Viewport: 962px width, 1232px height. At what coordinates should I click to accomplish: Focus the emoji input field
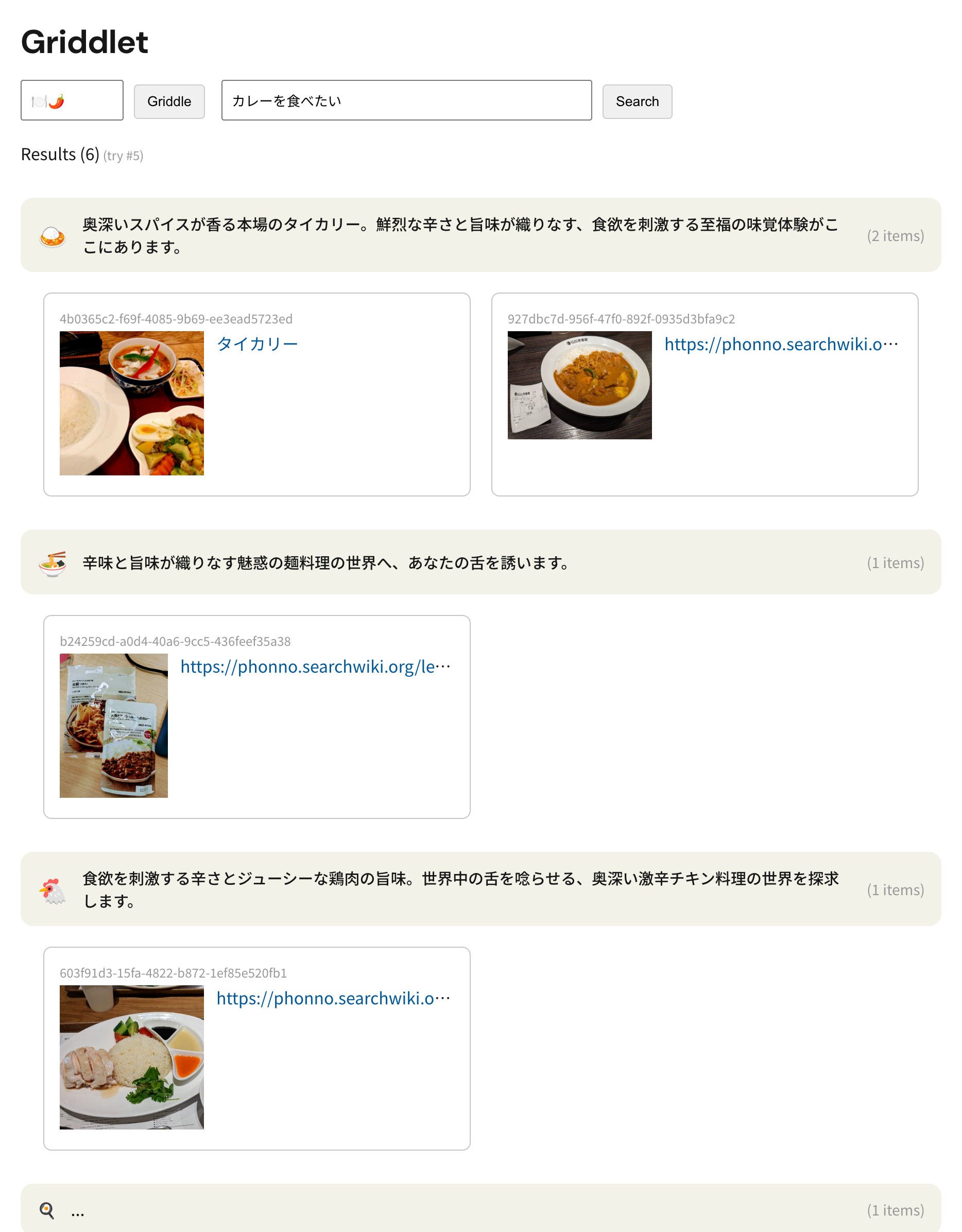[x=72, y=100]
